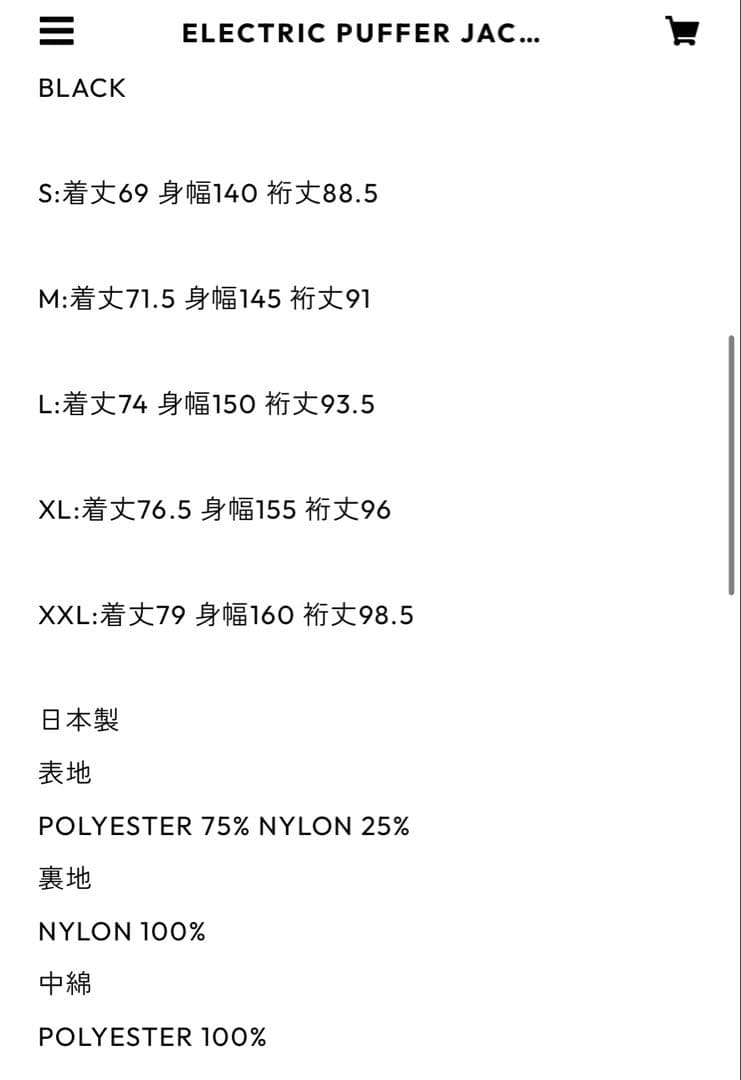Open the shopping cart
The image size is (741, 1080).
point(681,32)
